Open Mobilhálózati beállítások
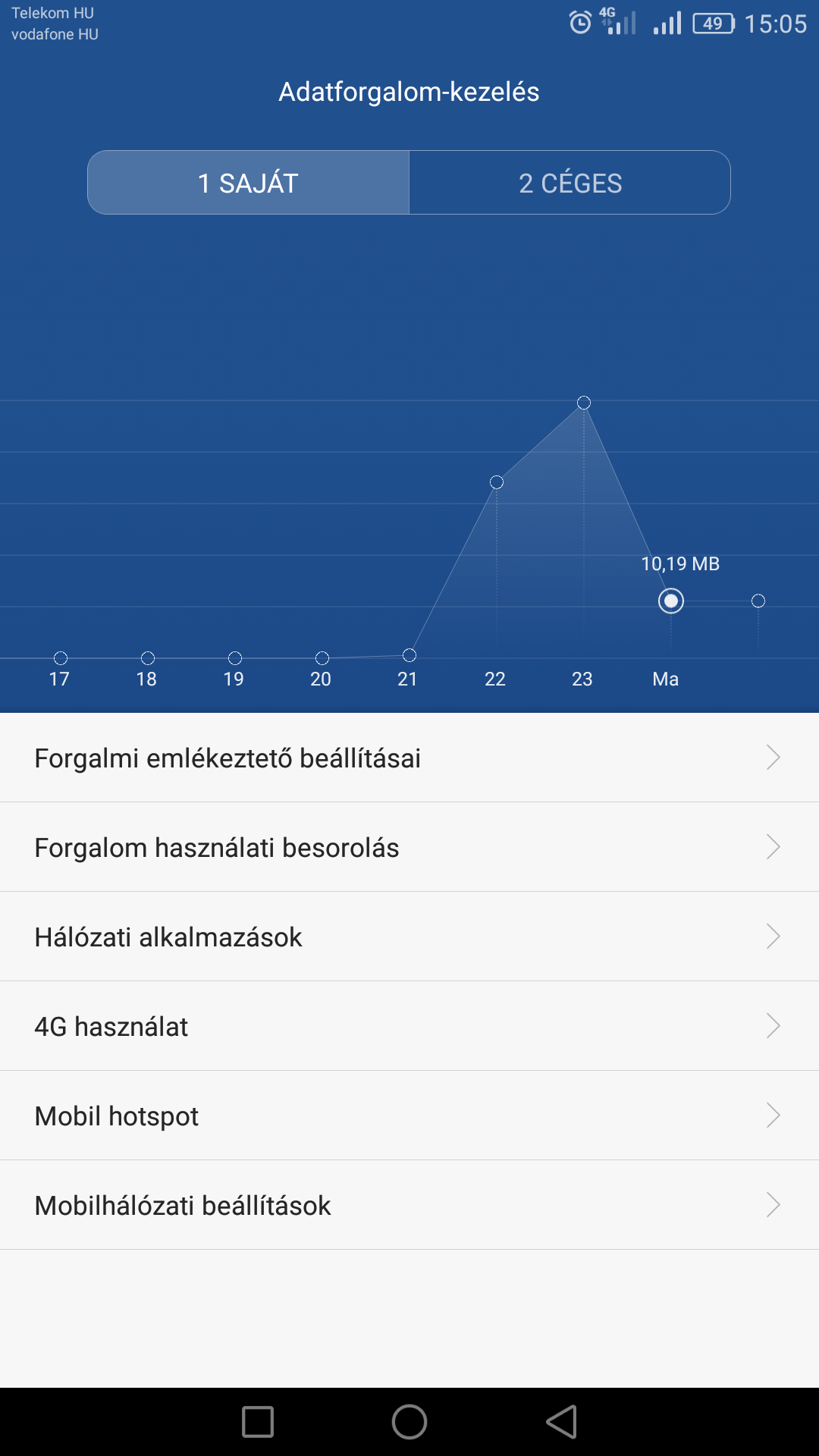The height and width of the screenshot is (1456, 819). pyautogui.click(x=409, y=1205)
